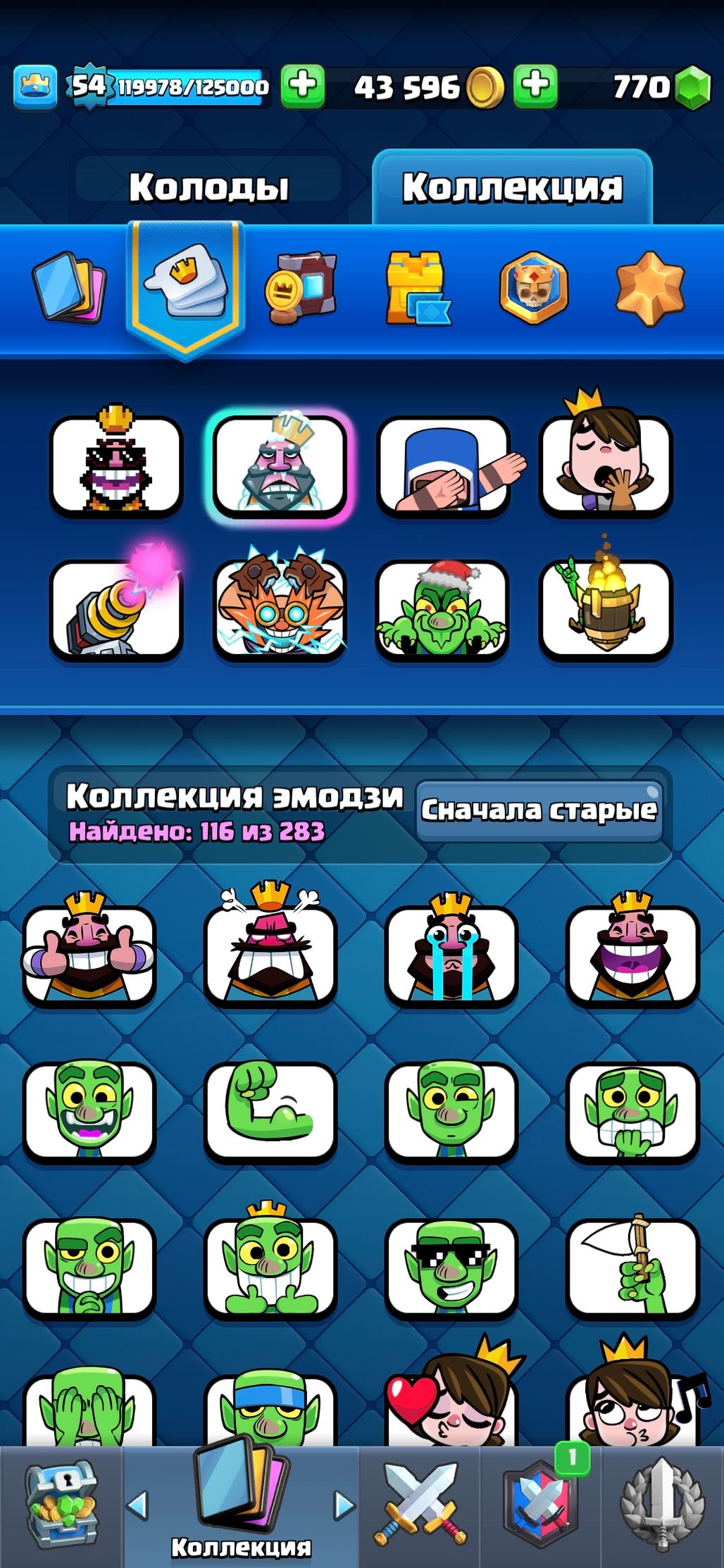Image resolution: width=724 pixels, height=1568 pixels.
Task: Tap the green plus next to experience bar
Action: pyautogui.click(x=302, y=86)
